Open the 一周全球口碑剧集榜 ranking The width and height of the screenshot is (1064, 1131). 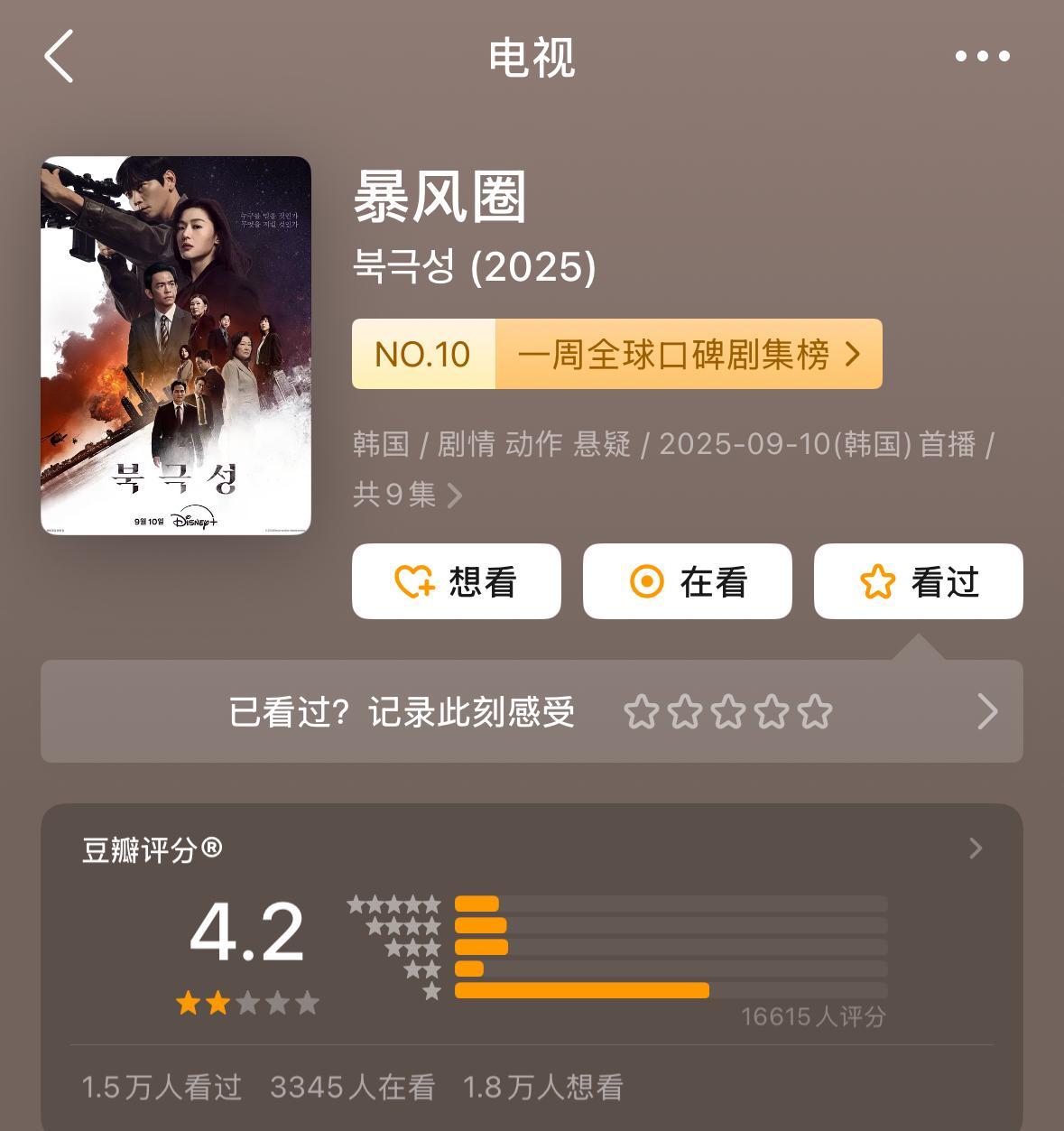[x=616, y=354]
